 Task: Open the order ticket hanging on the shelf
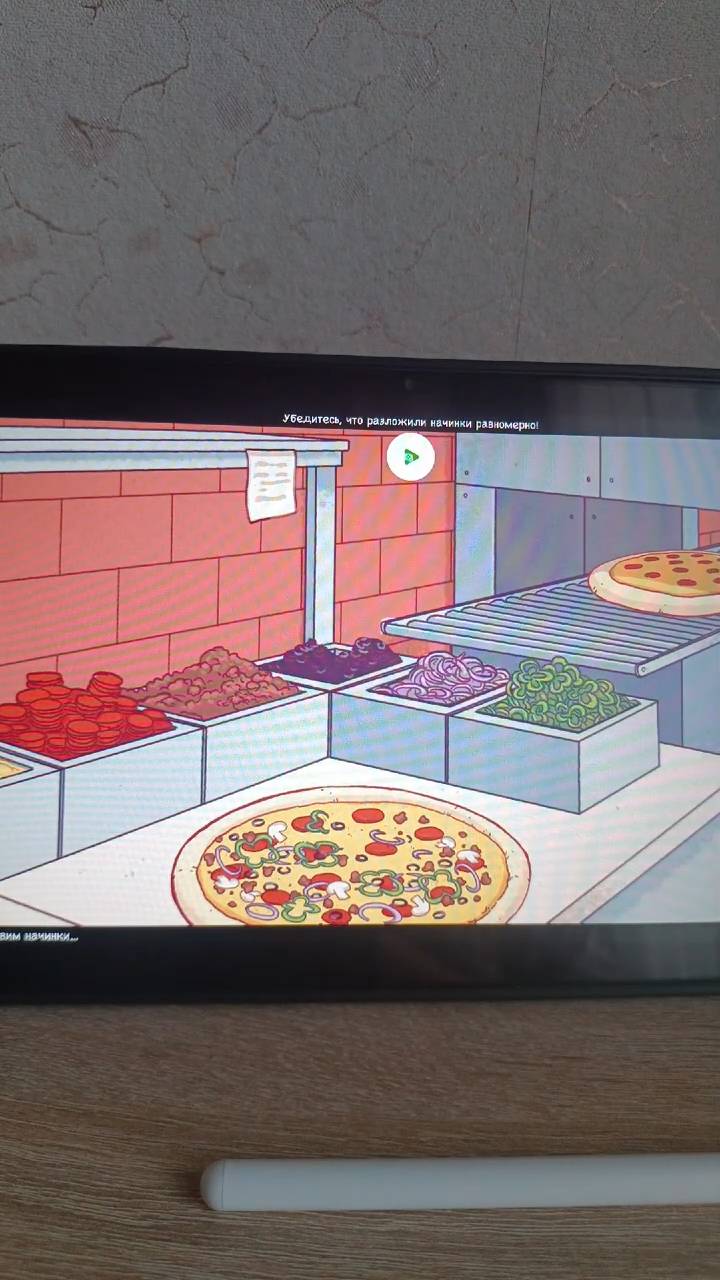[271, 484]
